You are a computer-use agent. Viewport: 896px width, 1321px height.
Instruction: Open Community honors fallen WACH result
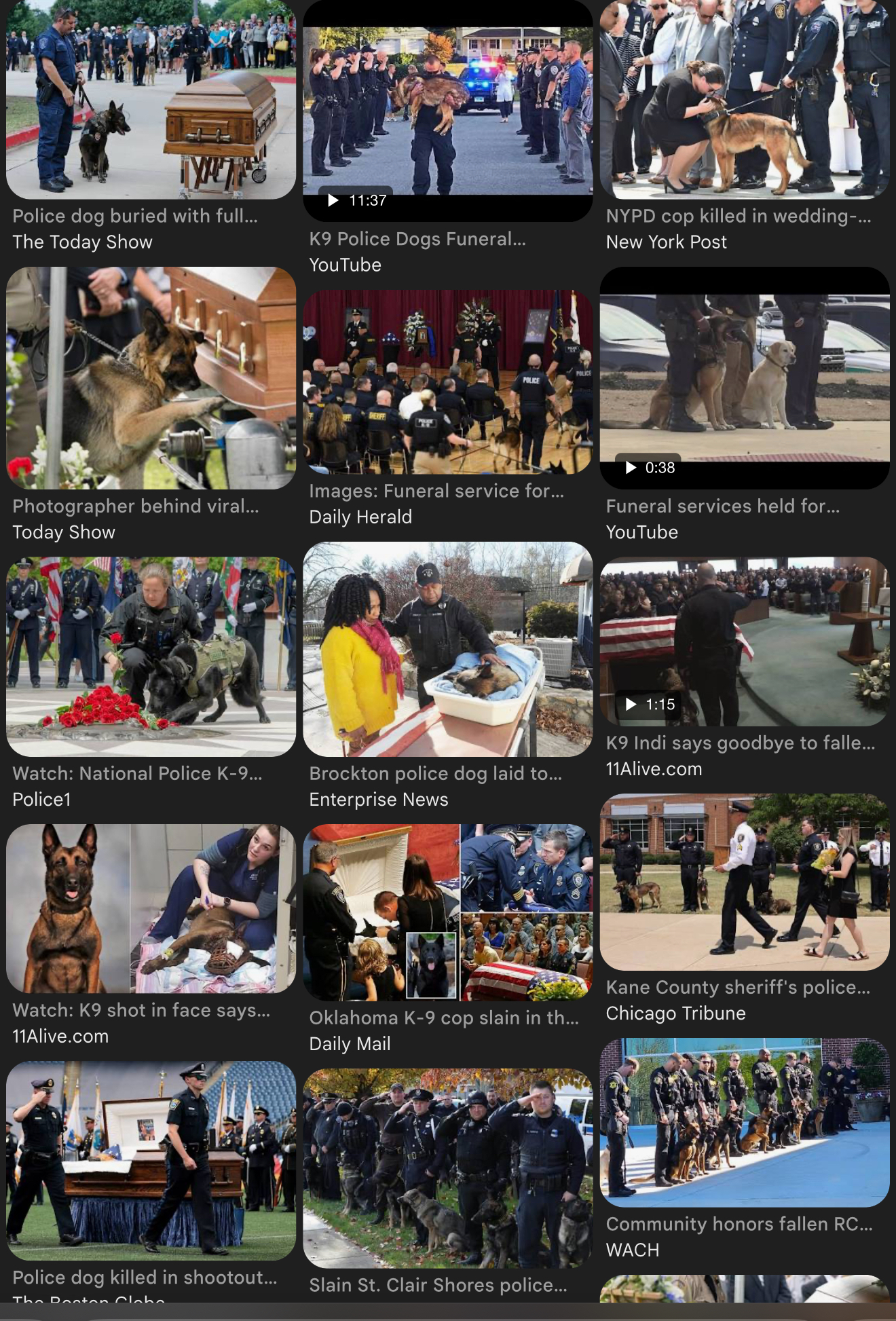coord(744,1122)
